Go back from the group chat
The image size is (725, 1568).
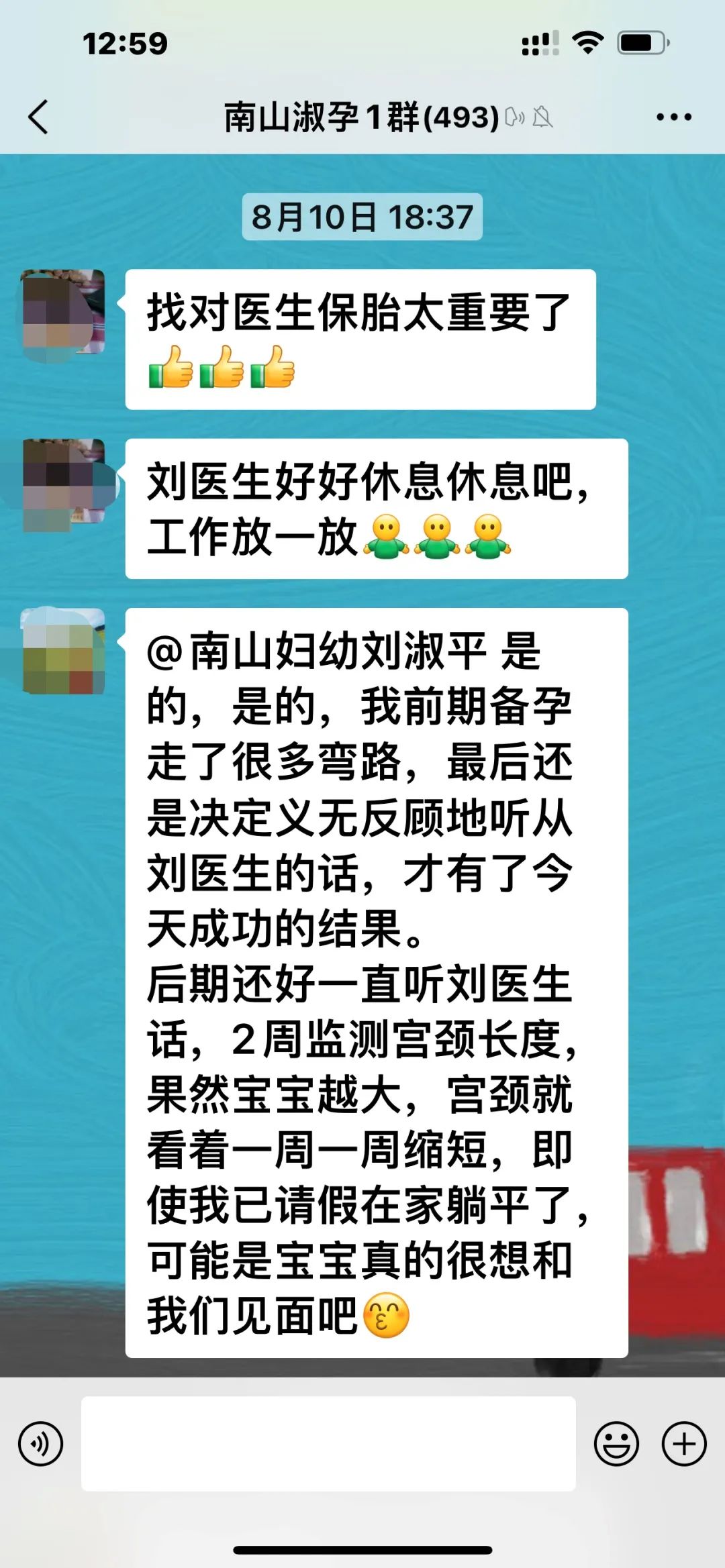coord(39,117)
